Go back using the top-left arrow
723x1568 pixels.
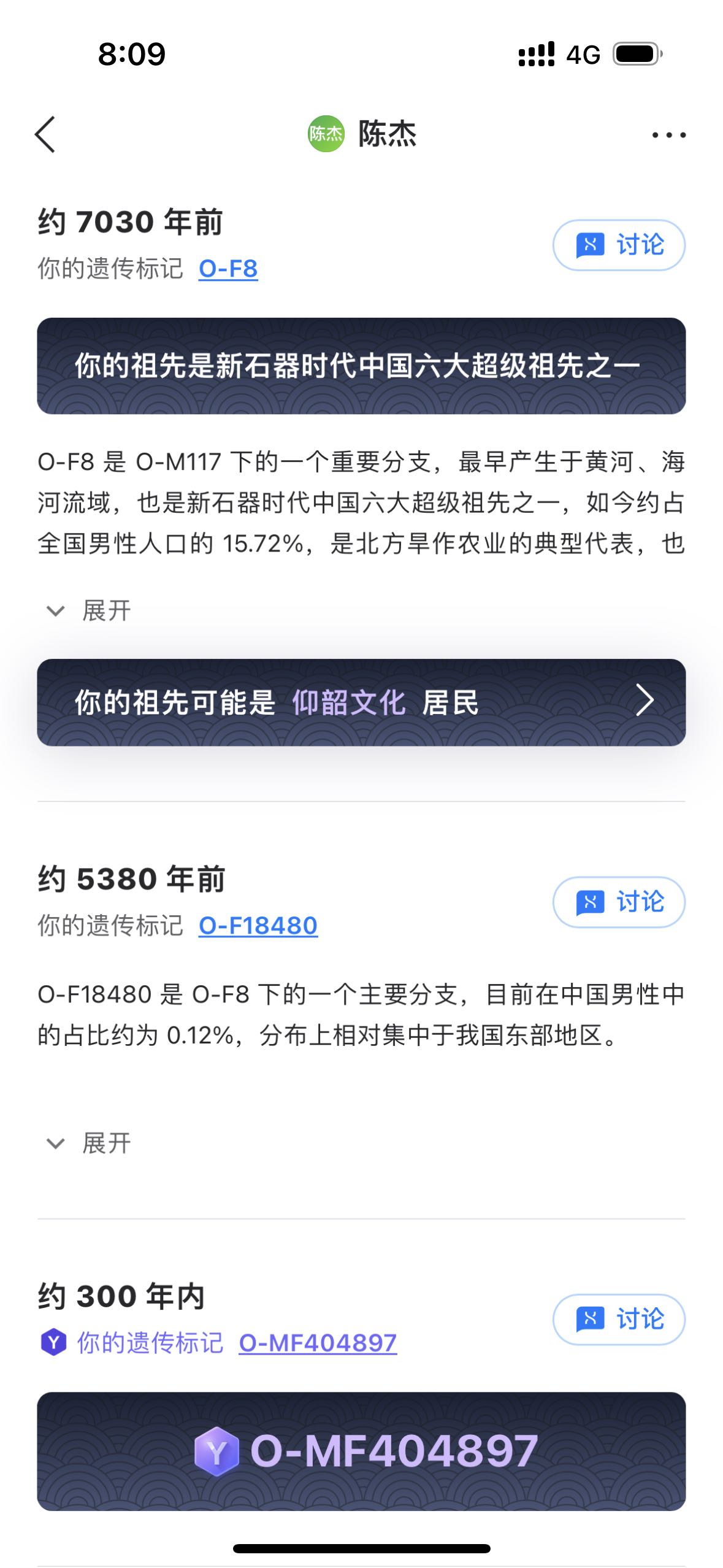point(45,134)
